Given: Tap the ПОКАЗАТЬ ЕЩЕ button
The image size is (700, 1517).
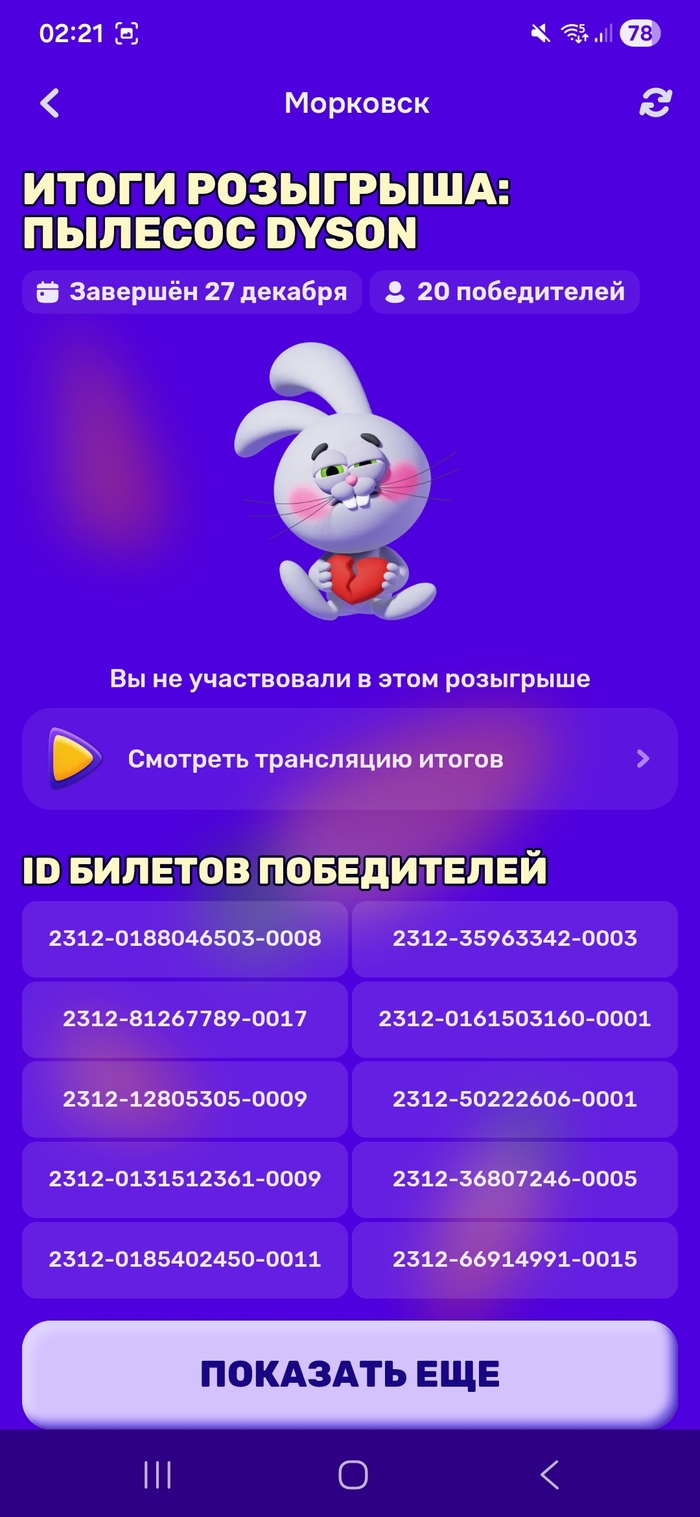Looking at the screenshot, I should 350,1374.
